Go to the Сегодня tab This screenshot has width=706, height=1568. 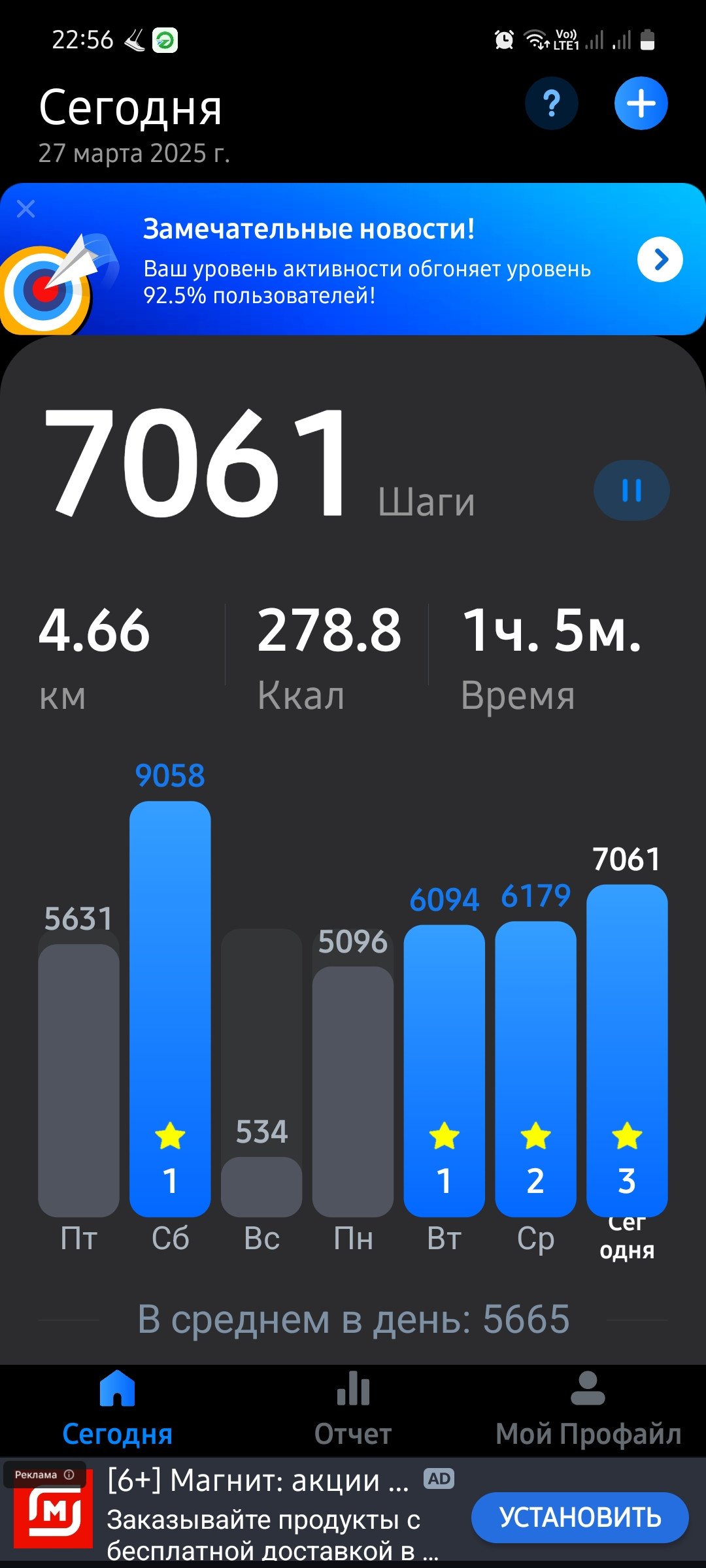pos(118,1410)
